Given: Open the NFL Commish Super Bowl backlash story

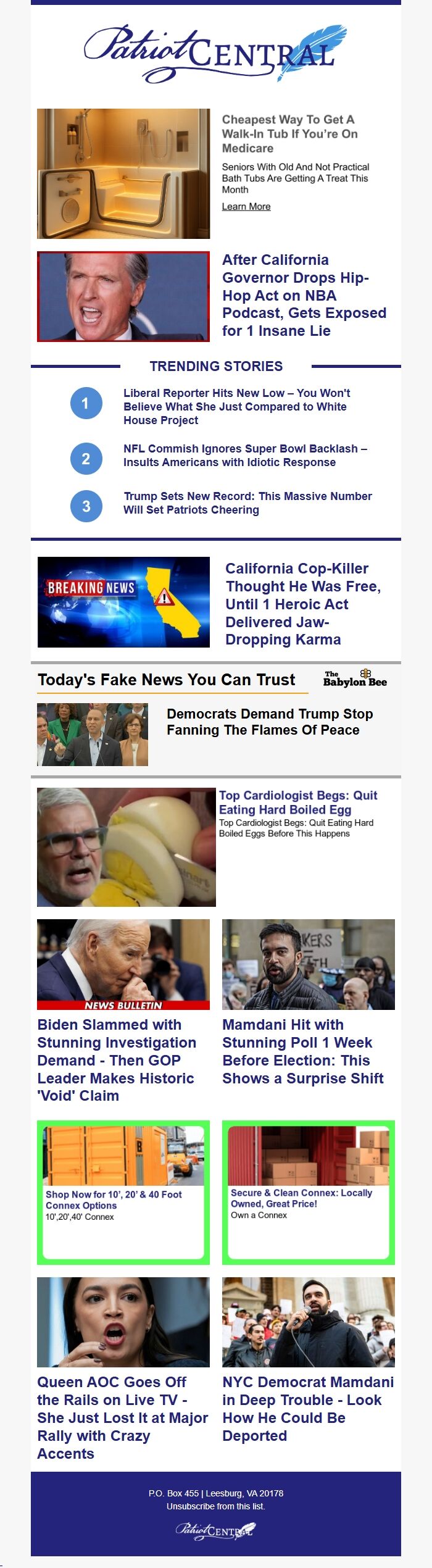Looking at the screenshot, I should [x=245, y=456].
